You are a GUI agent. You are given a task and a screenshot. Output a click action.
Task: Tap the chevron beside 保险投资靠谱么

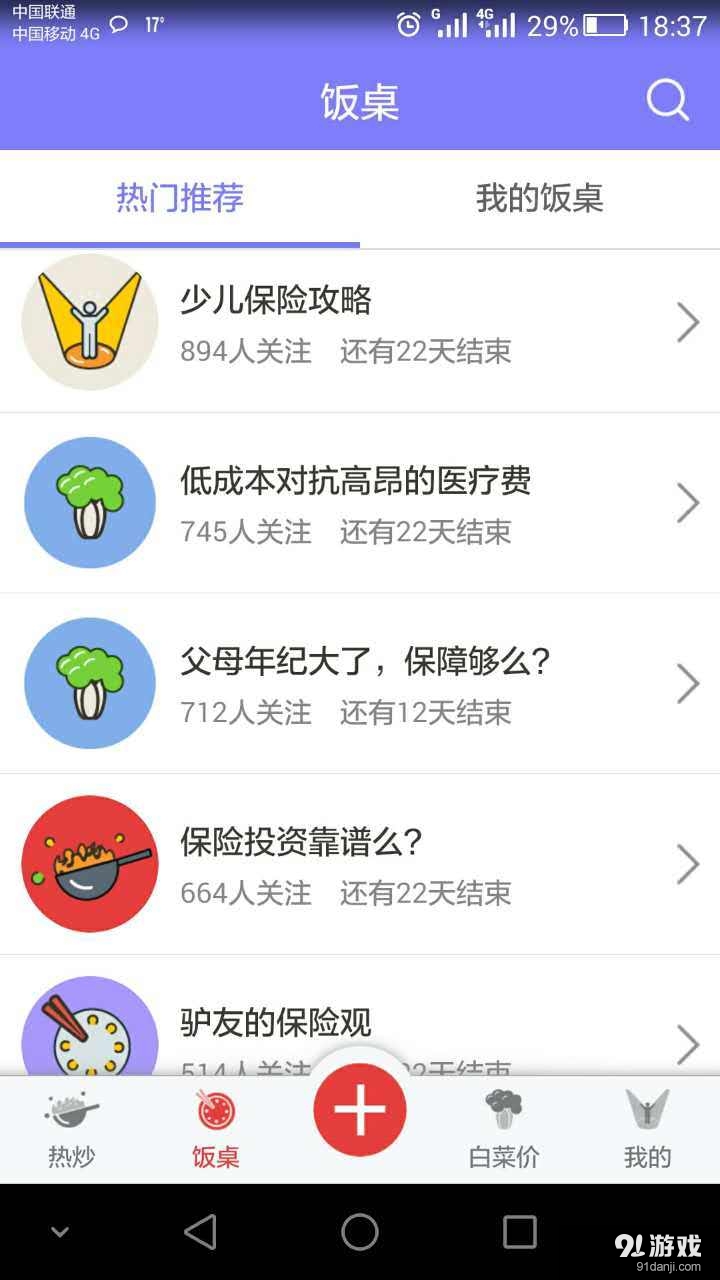(688, 863)
